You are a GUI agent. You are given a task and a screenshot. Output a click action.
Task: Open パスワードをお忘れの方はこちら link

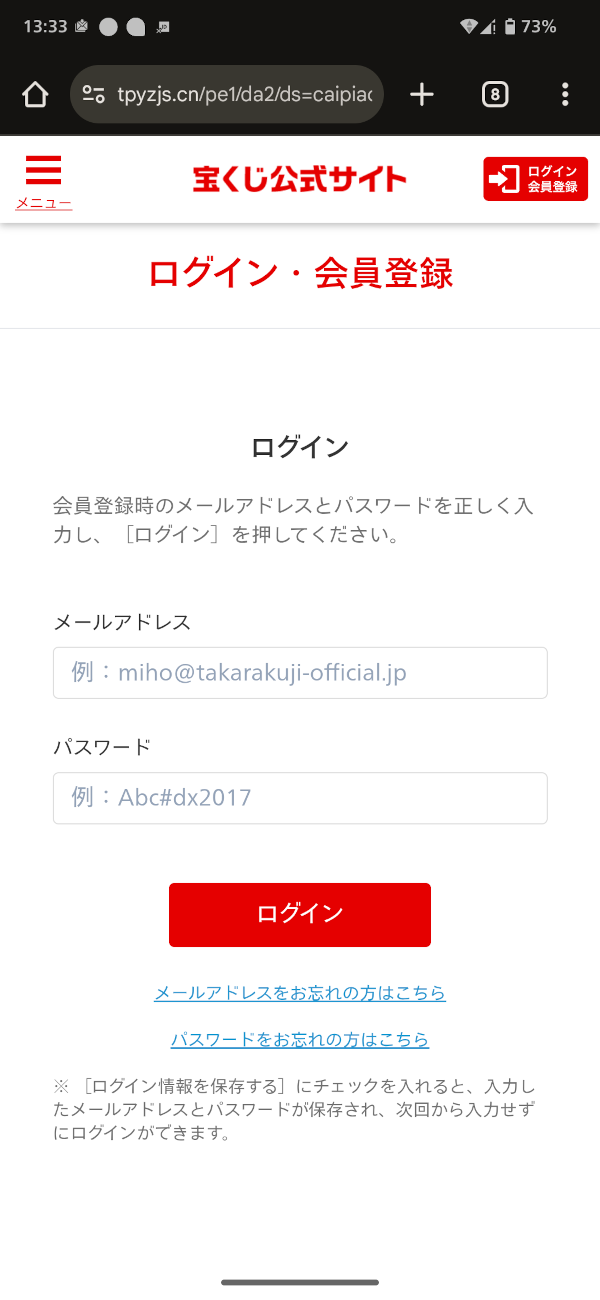click(x=300, y=1040)
